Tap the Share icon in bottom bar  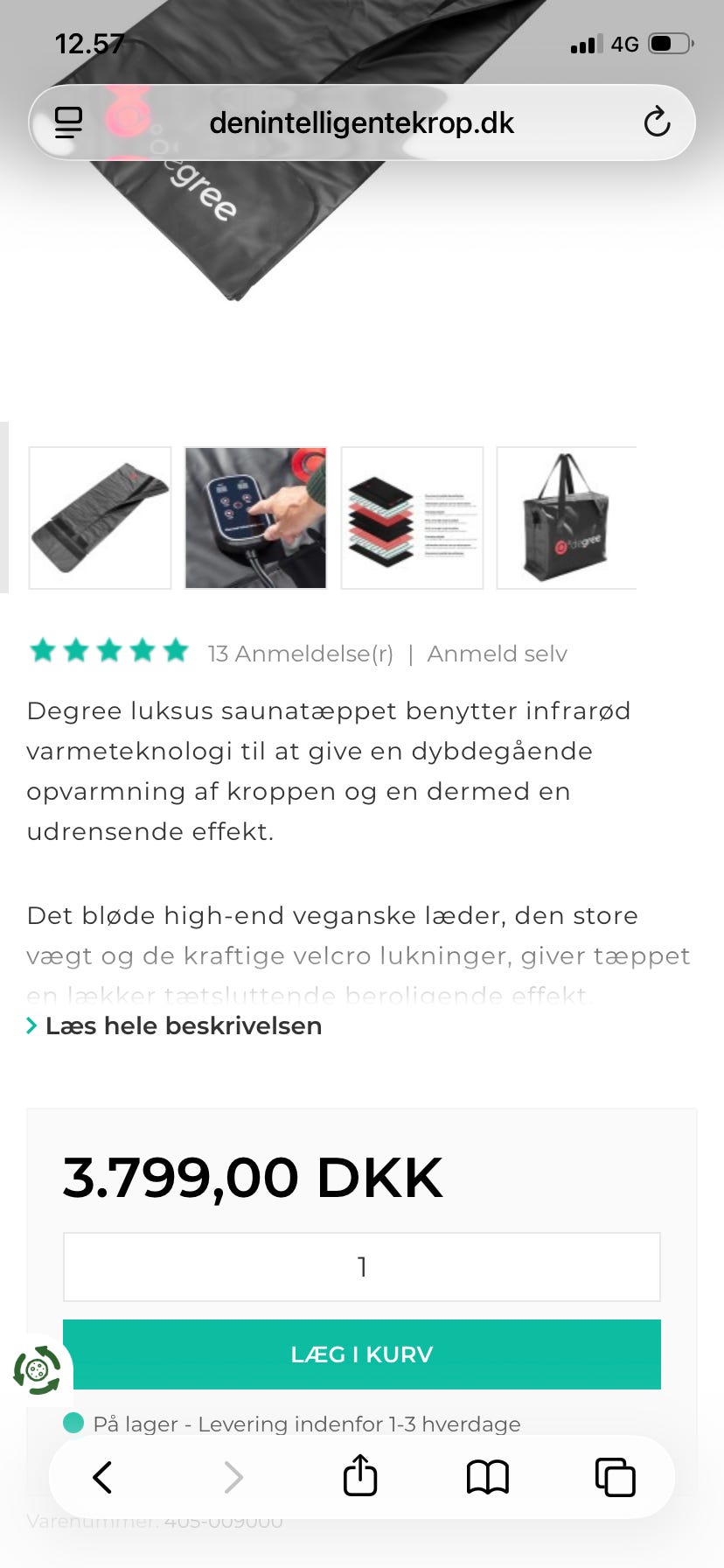click(x=359, y=1476)
